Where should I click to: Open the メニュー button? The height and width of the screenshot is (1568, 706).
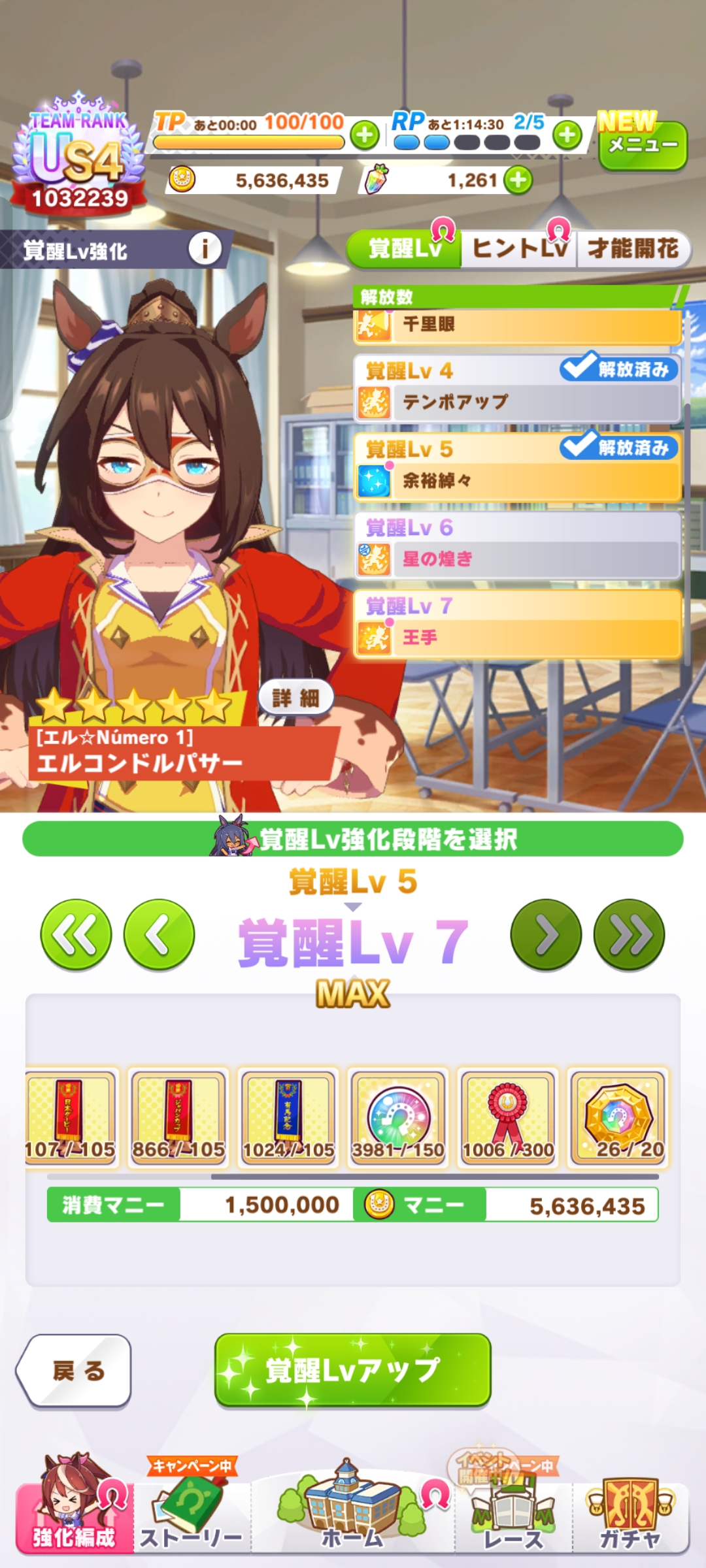(643, 144)
